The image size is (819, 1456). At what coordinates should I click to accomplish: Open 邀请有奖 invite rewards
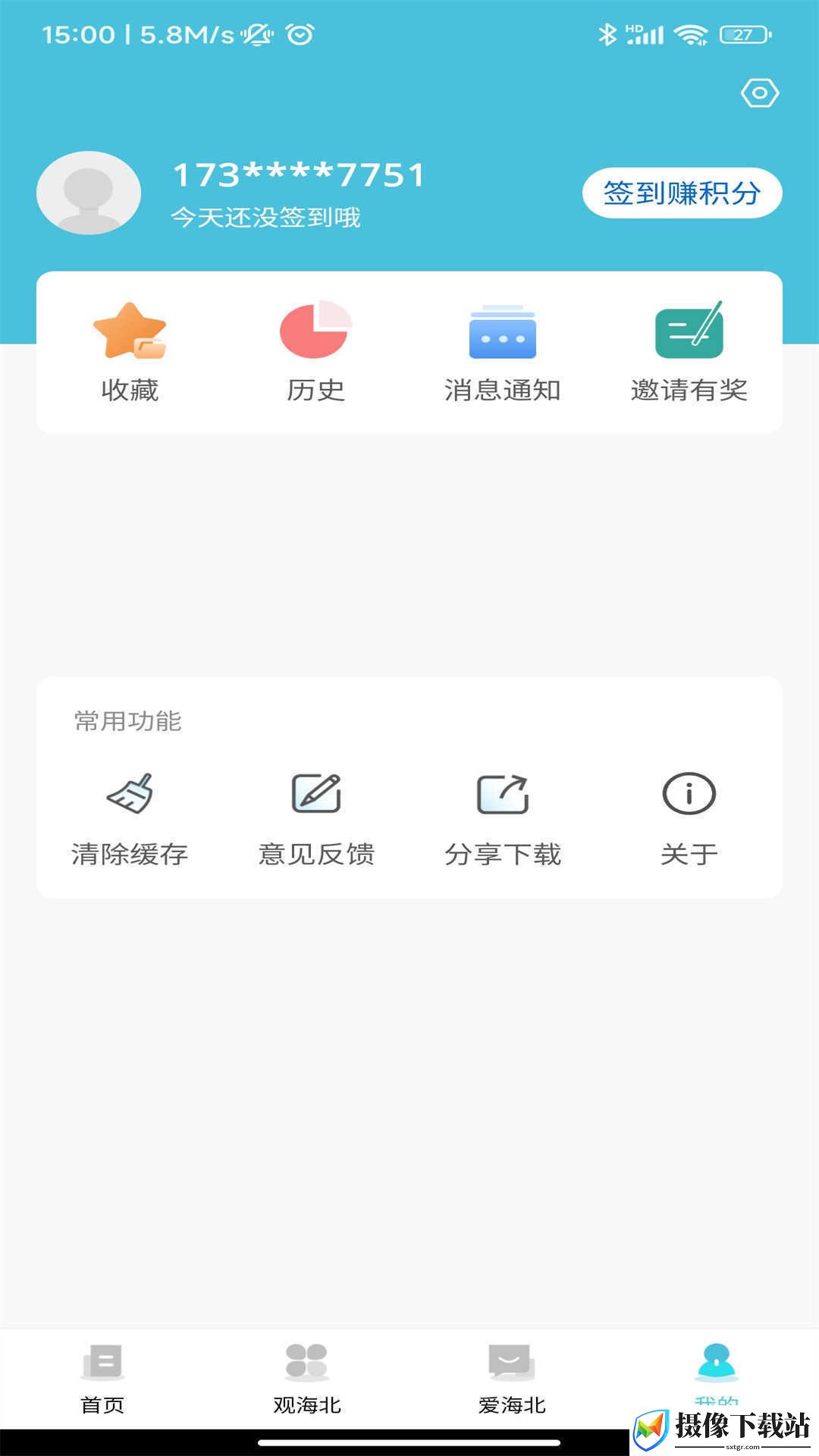coord(689,352)
